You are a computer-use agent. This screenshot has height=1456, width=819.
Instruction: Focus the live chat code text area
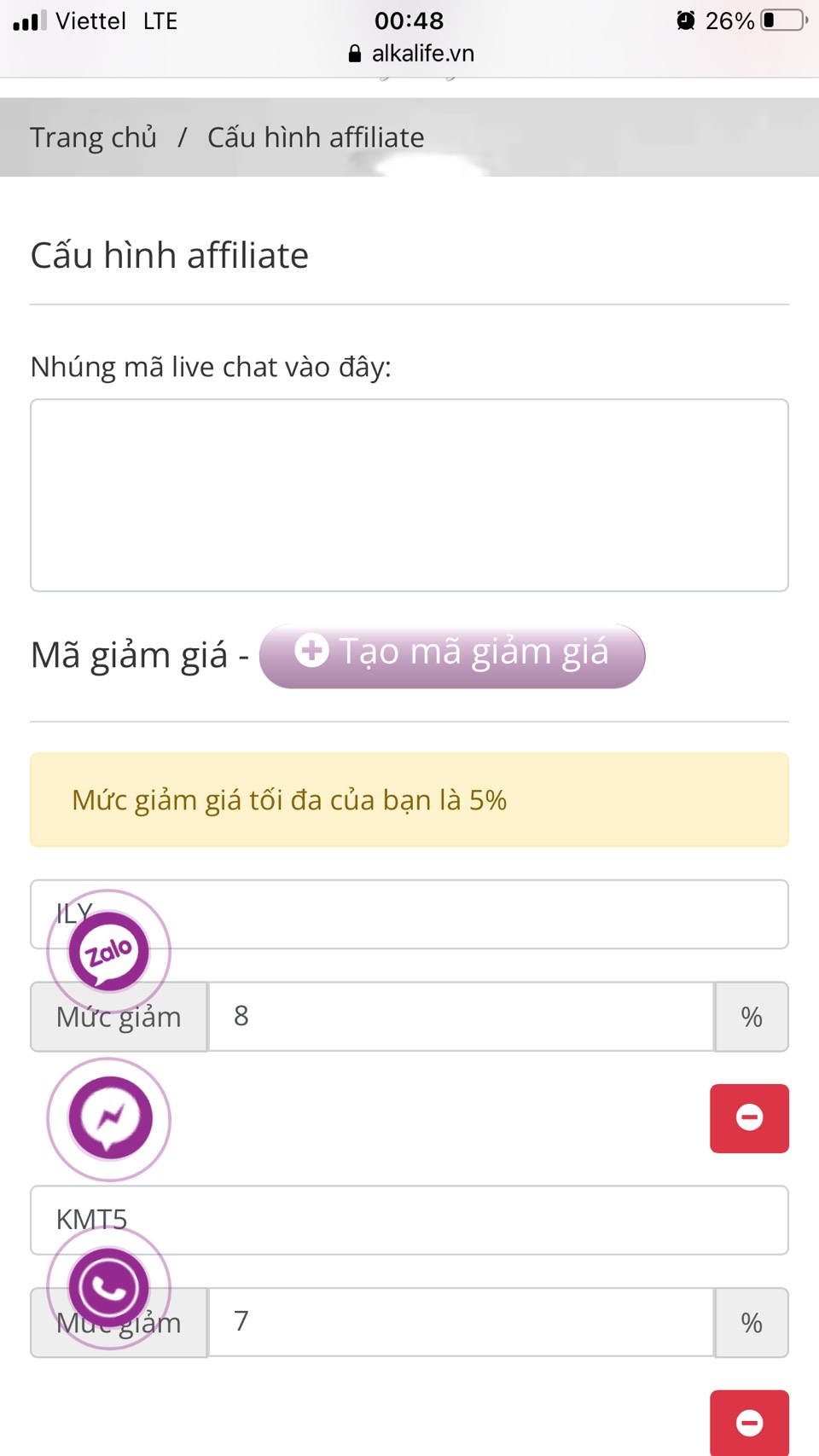(x=409, y=495)
